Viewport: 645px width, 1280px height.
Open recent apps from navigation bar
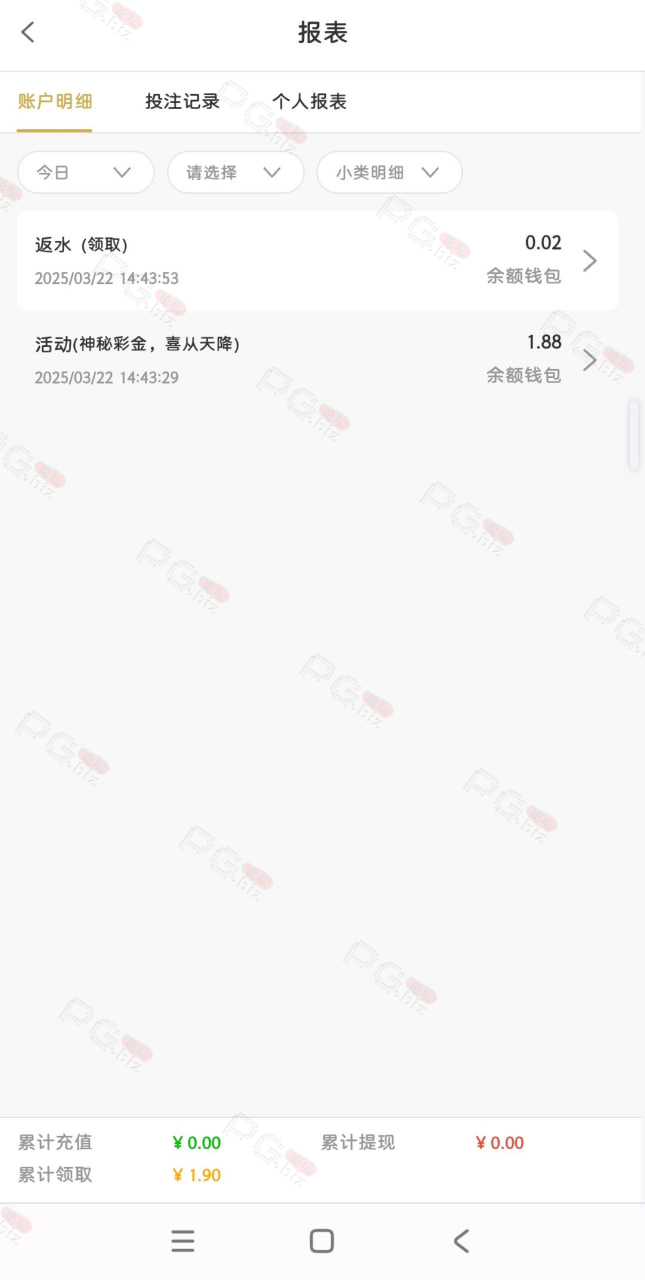183,1241
